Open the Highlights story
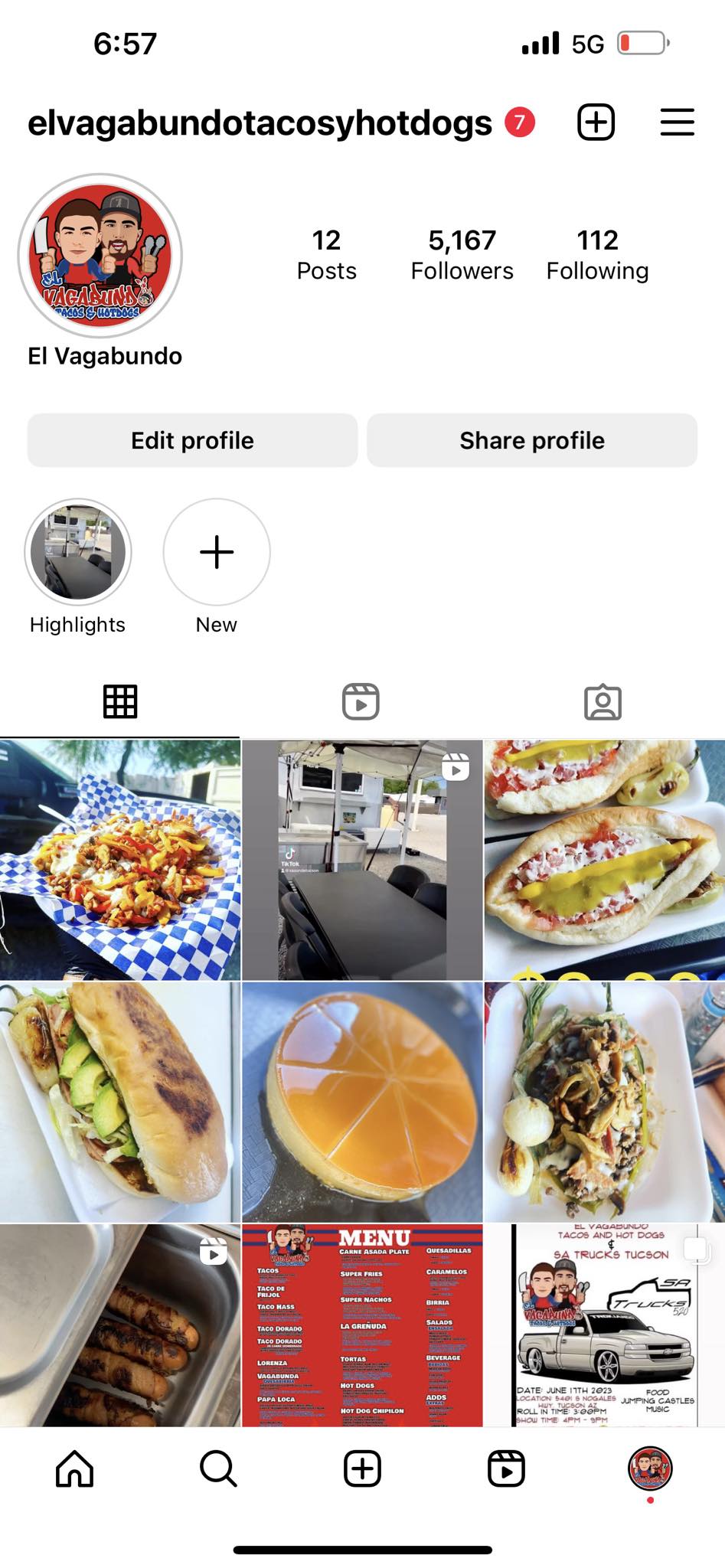The image size is (725, 1568). click(78, 552)
